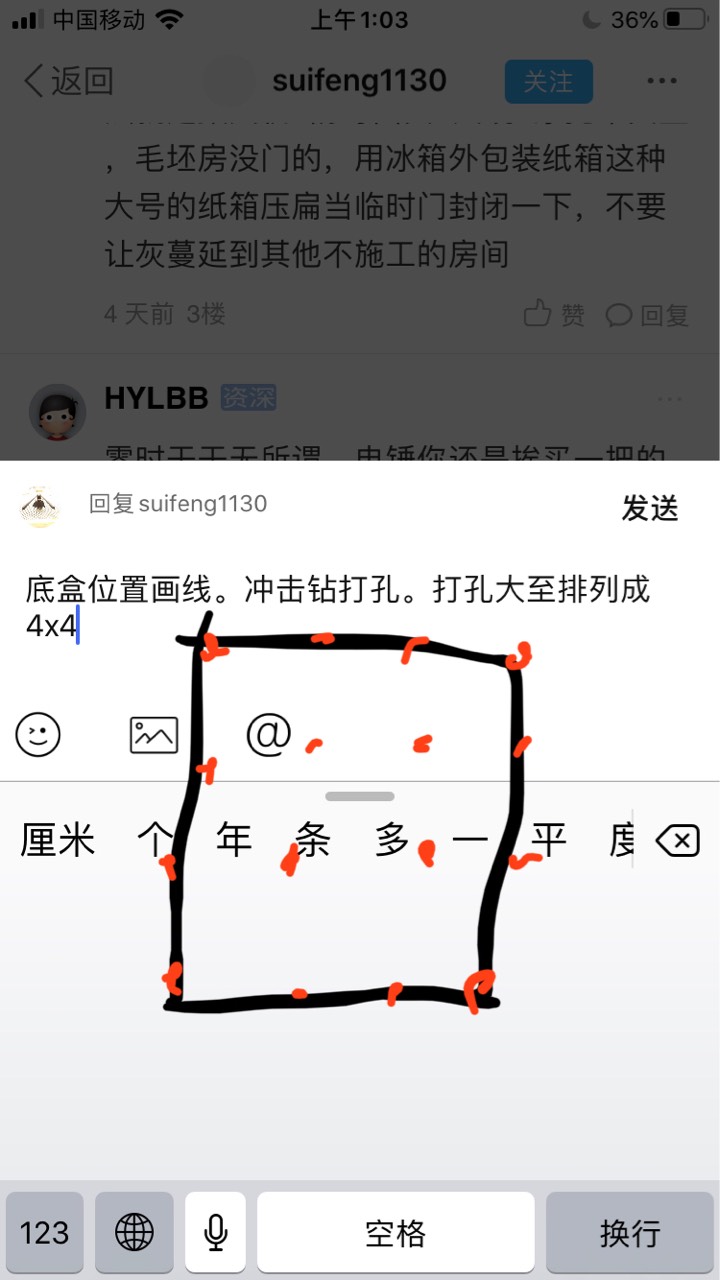Delete a character with backspace key

click(677, 842)
